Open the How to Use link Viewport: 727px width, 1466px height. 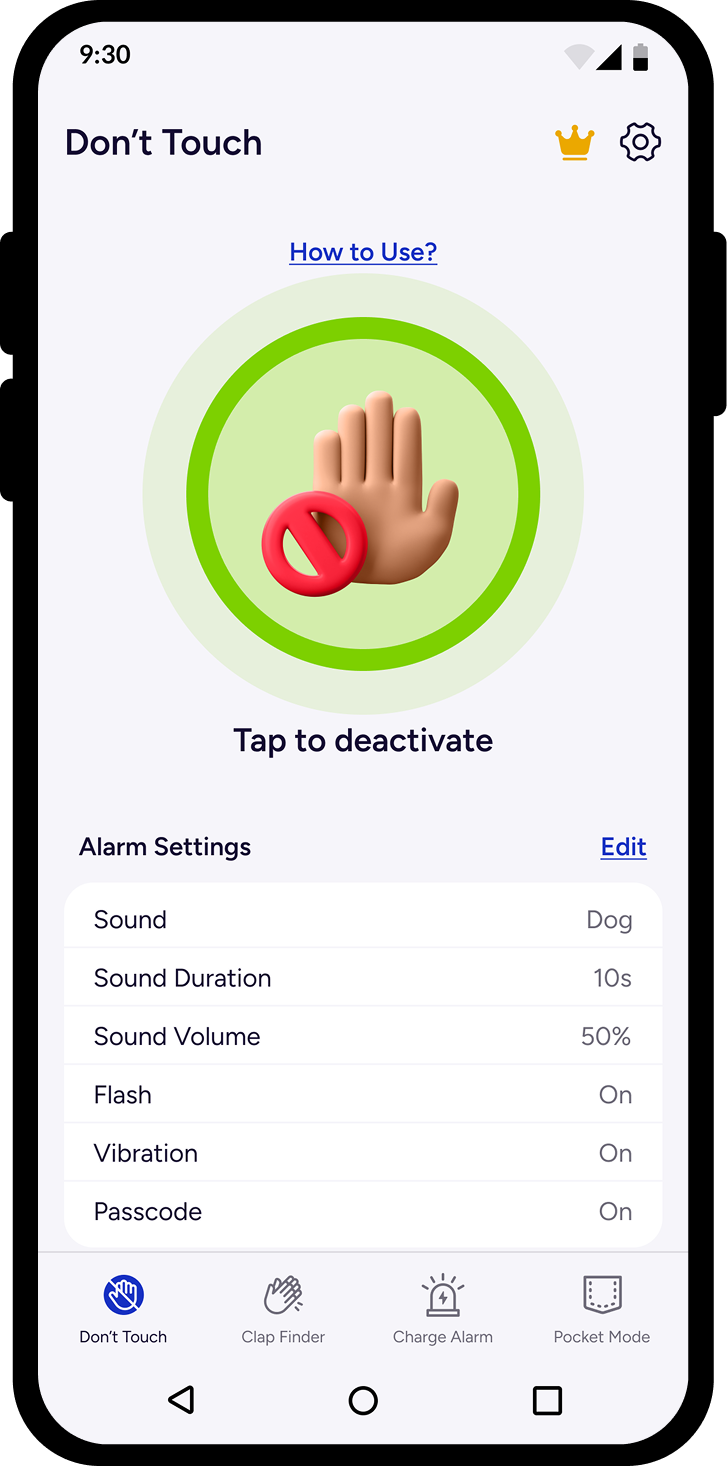[x=363, y=252]
